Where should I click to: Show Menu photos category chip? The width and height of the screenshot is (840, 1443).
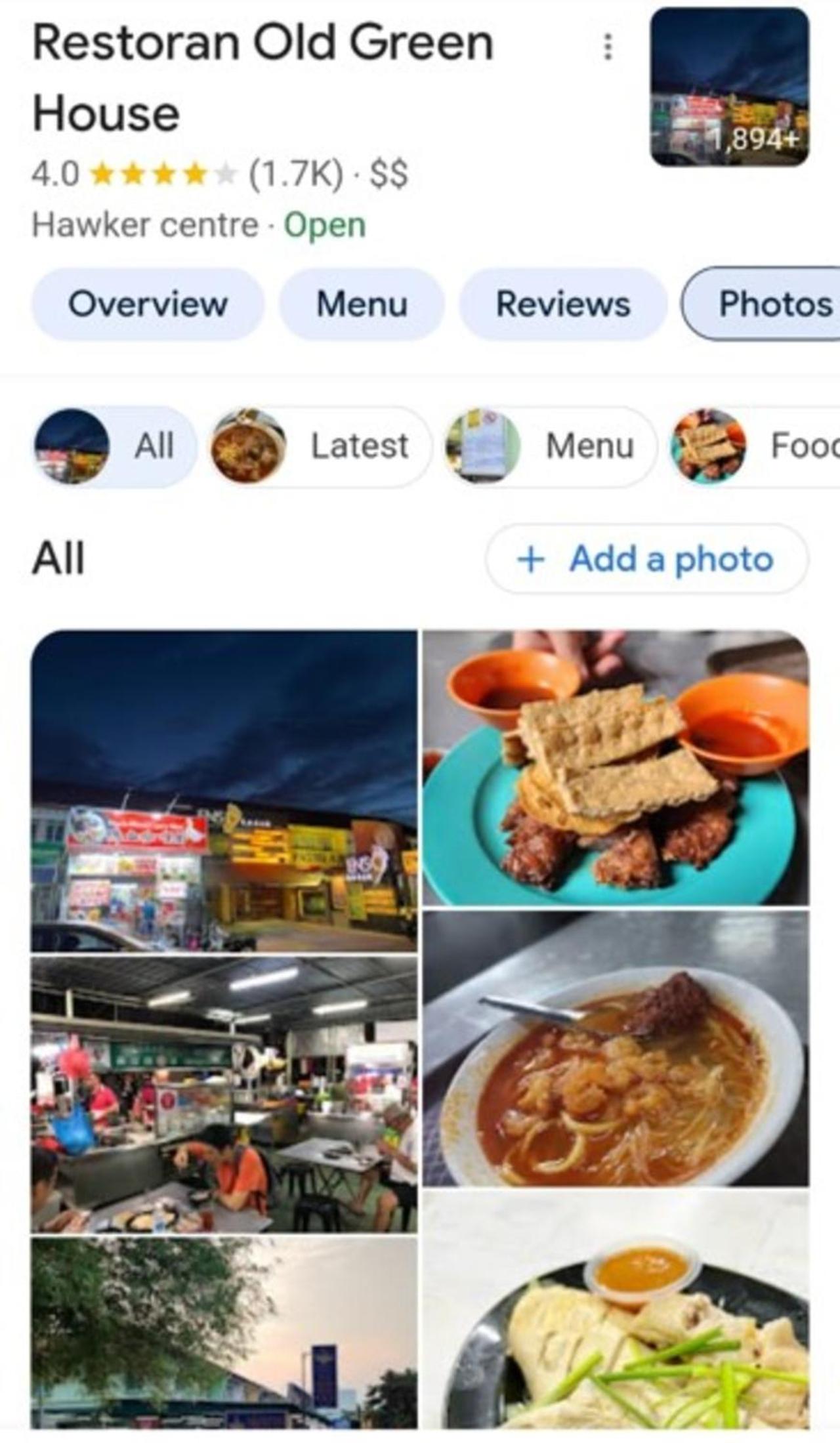point(550,446)
